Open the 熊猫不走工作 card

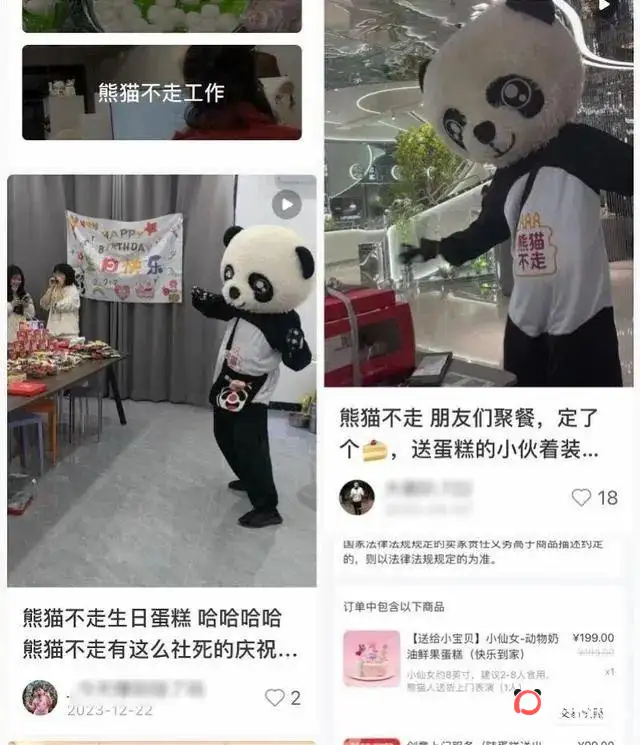[162, 92]
